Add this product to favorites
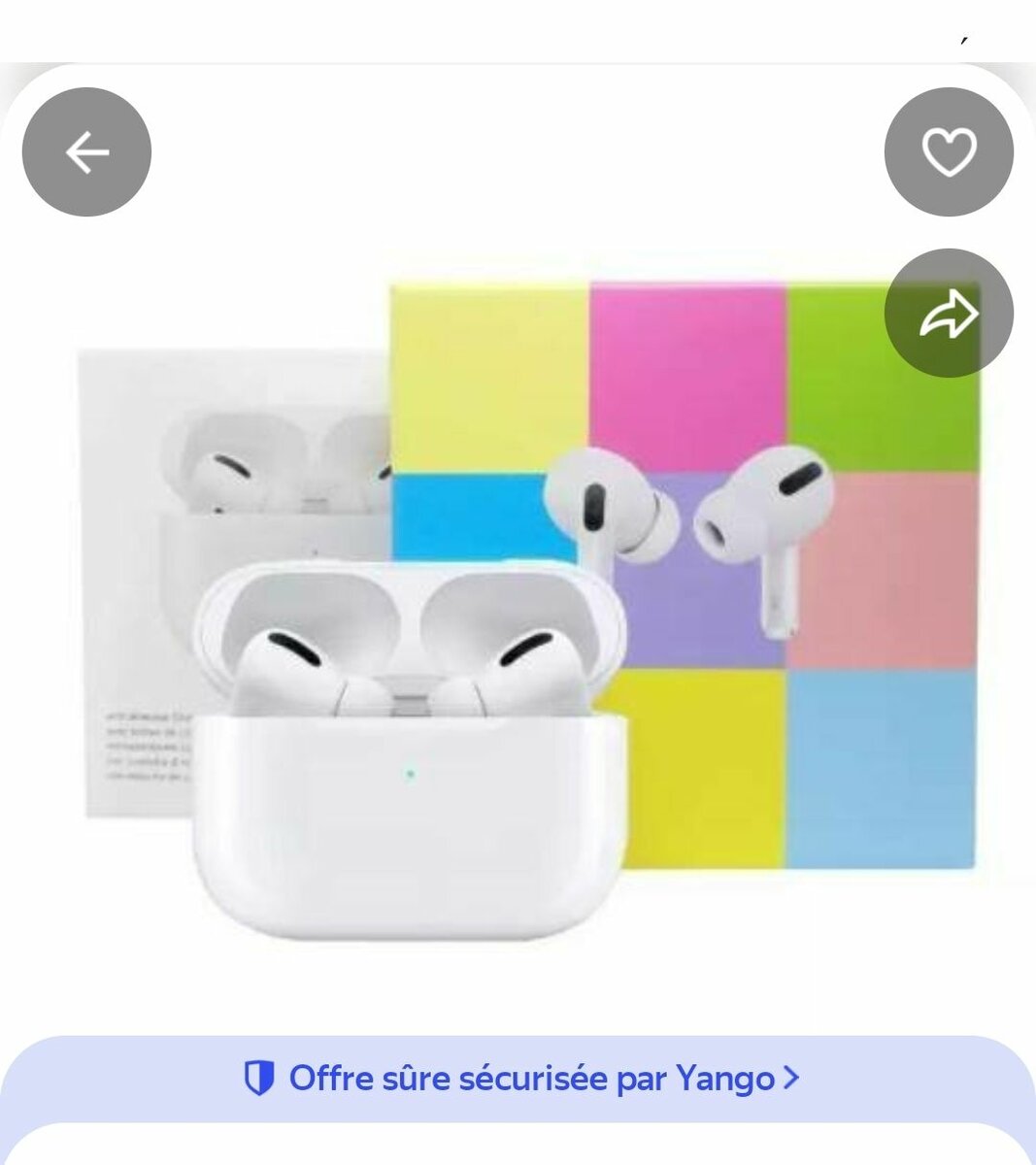The height and width of the screenshot is (1165, 1036). (x=948, y=152)
